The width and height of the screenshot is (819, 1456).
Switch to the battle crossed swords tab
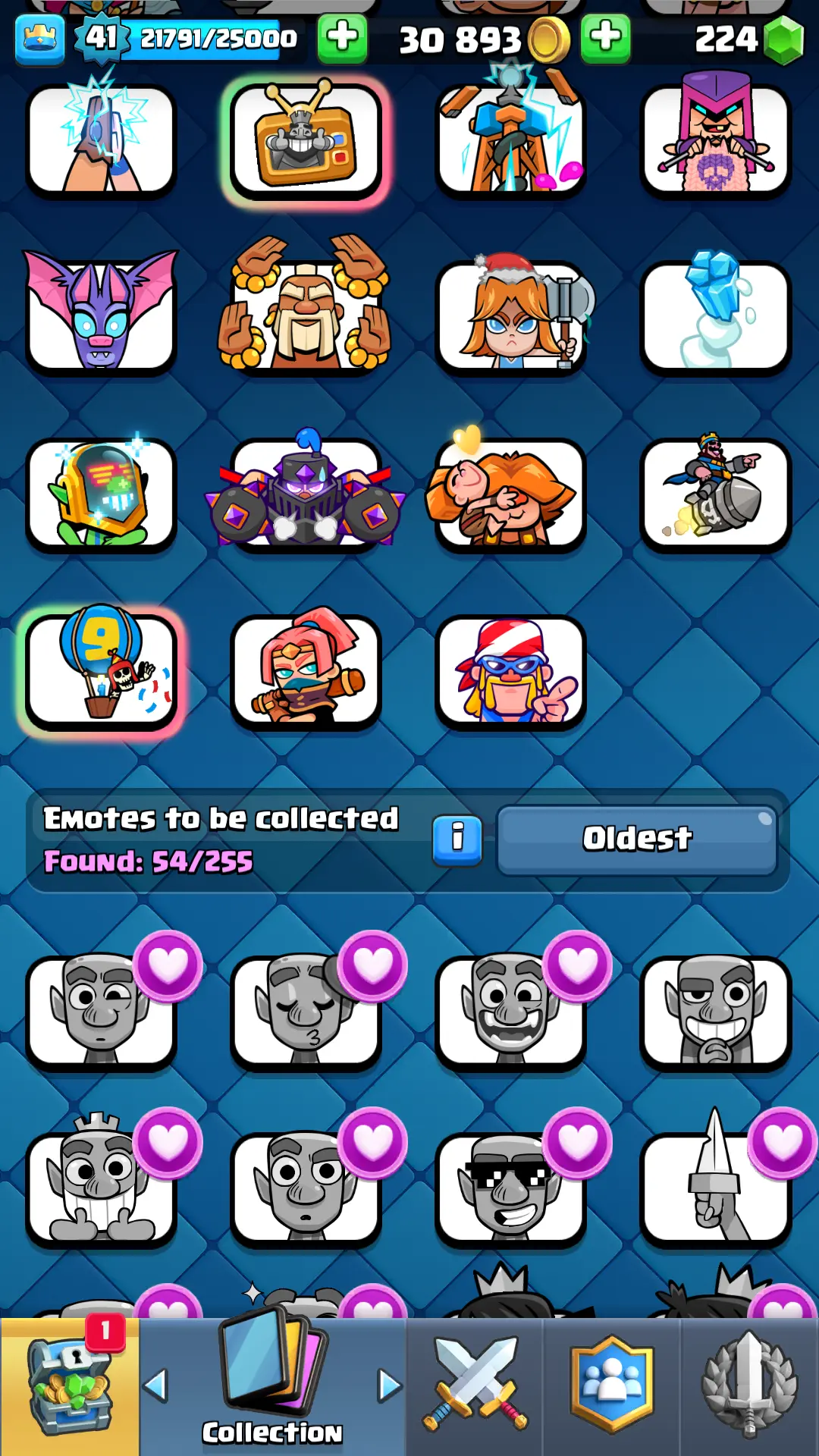click(x=475, y=1386)
